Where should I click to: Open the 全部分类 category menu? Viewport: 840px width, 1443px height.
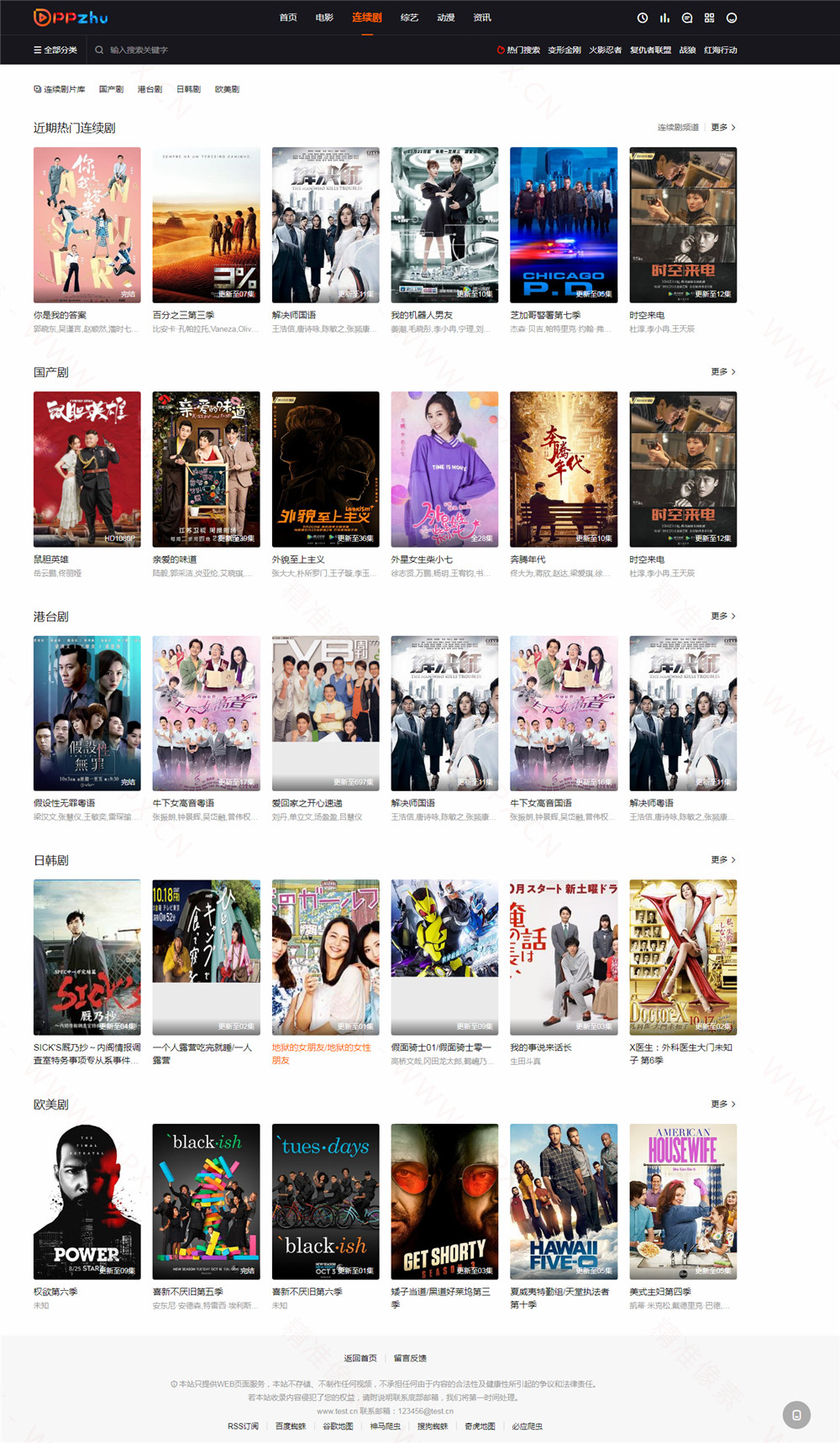pos(55,50)
